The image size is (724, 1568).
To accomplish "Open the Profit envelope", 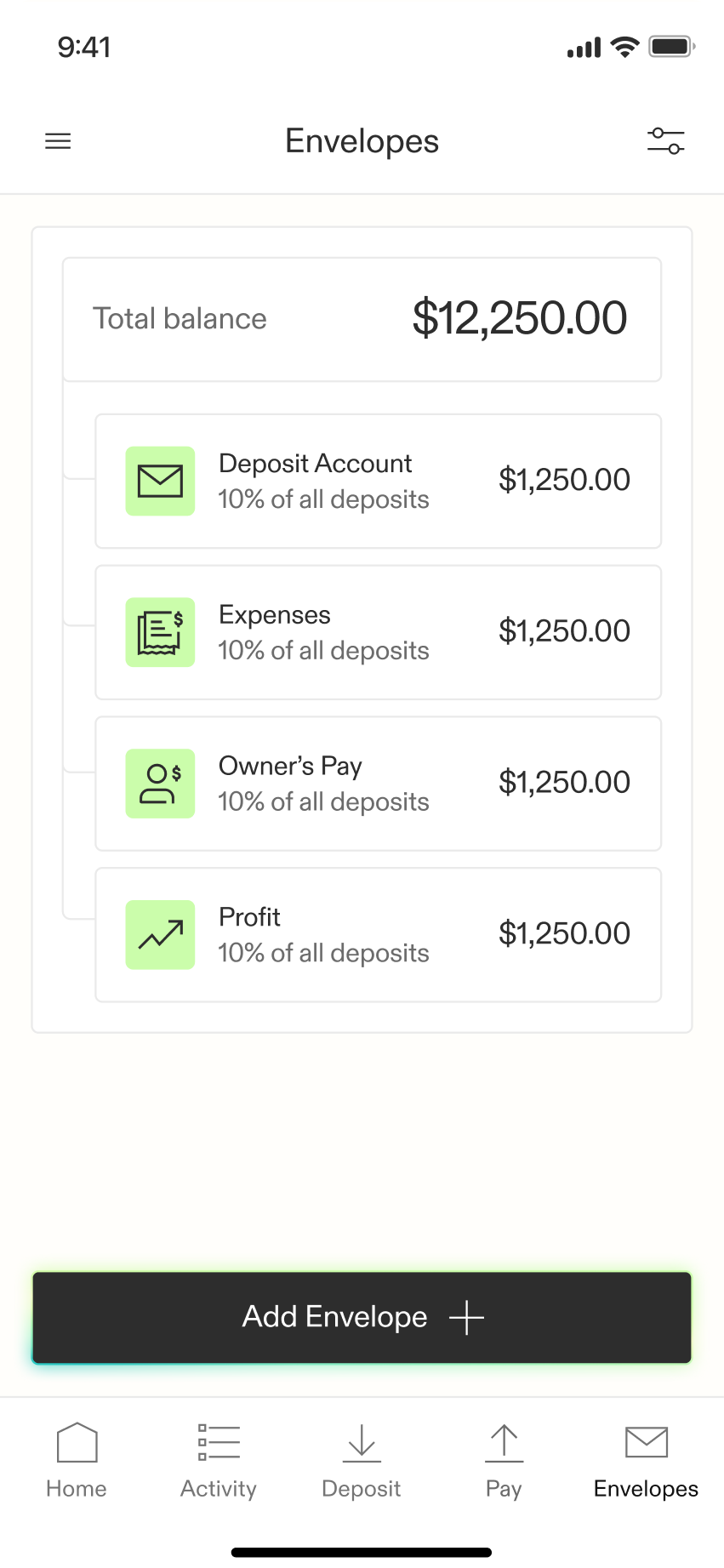I will click(x=379, y=935).
